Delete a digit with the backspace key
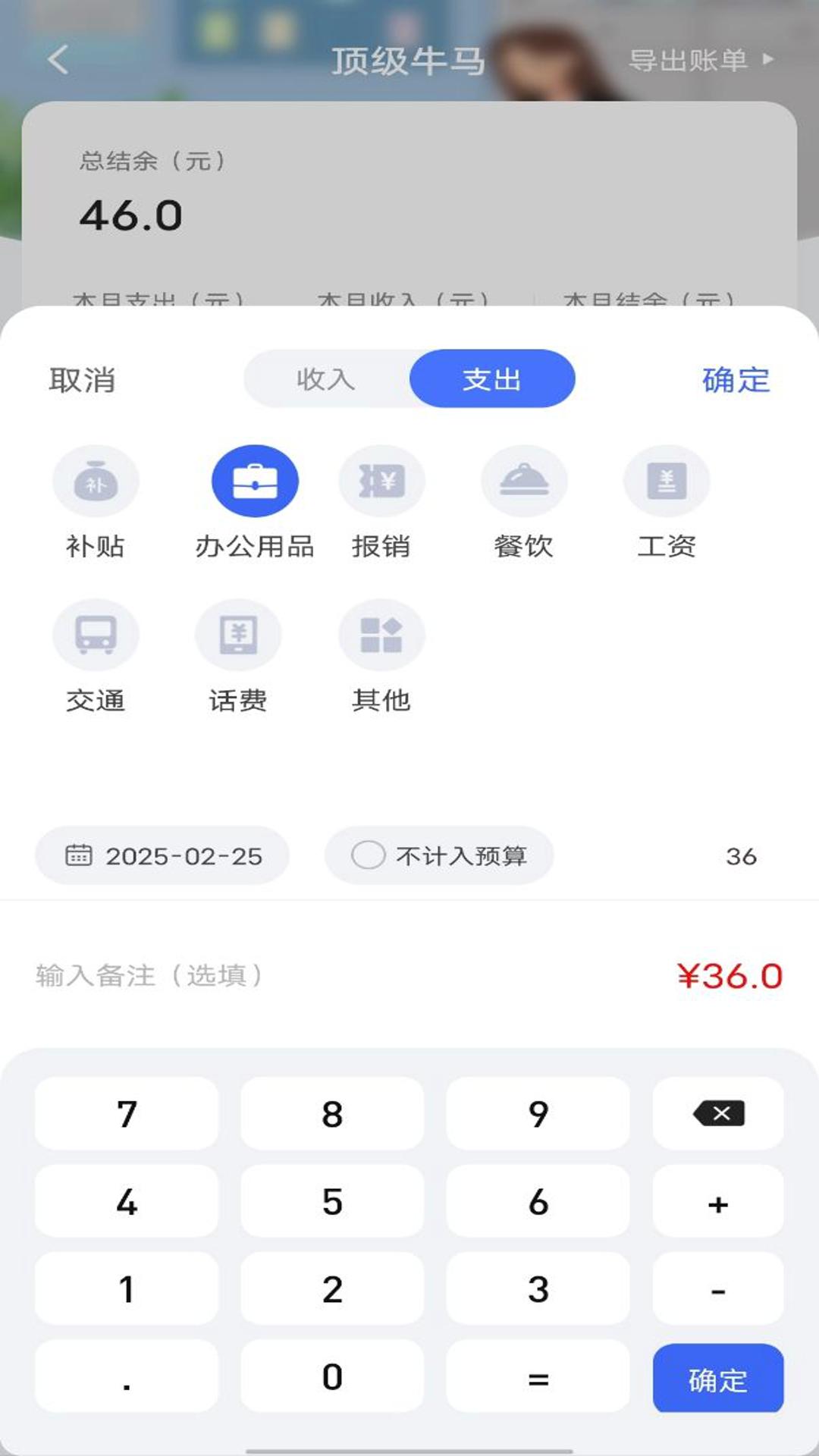The height and width of the screenshot is (1456, 819). tap(718, 1113)
